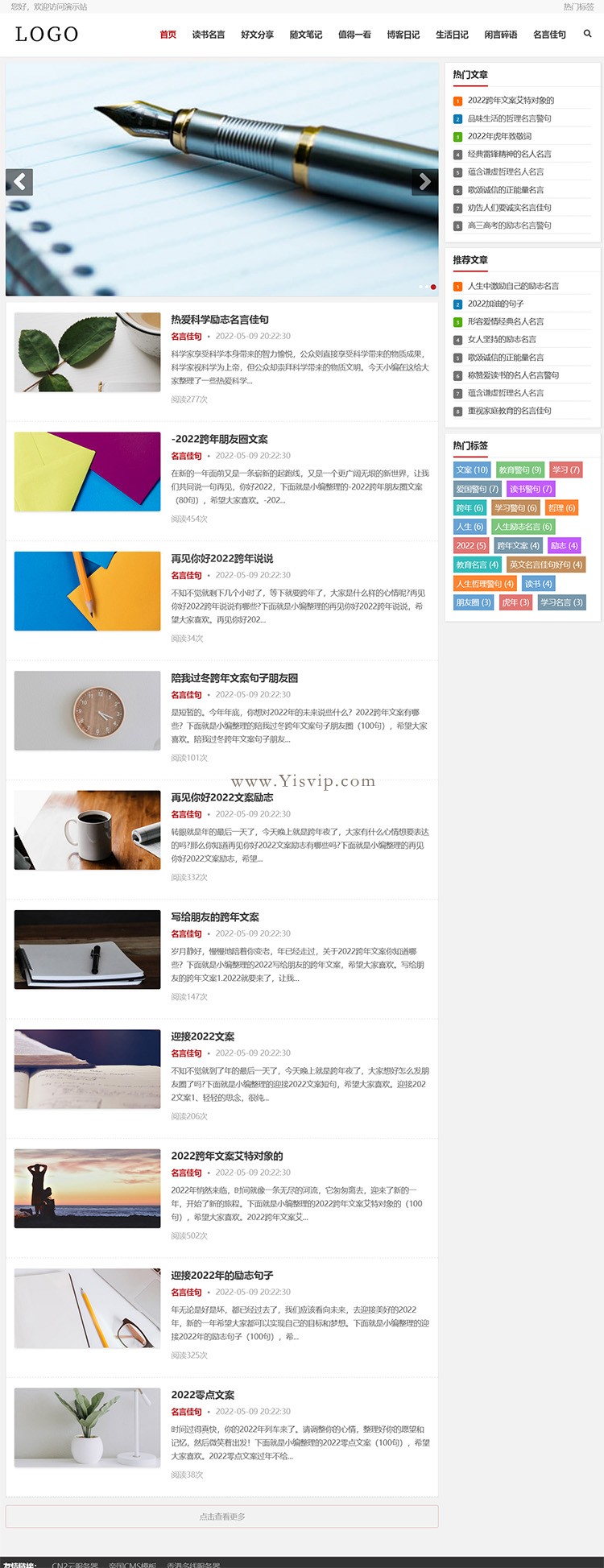
Task: Open 热门标签 link in top bar
Action: [578, 6]
